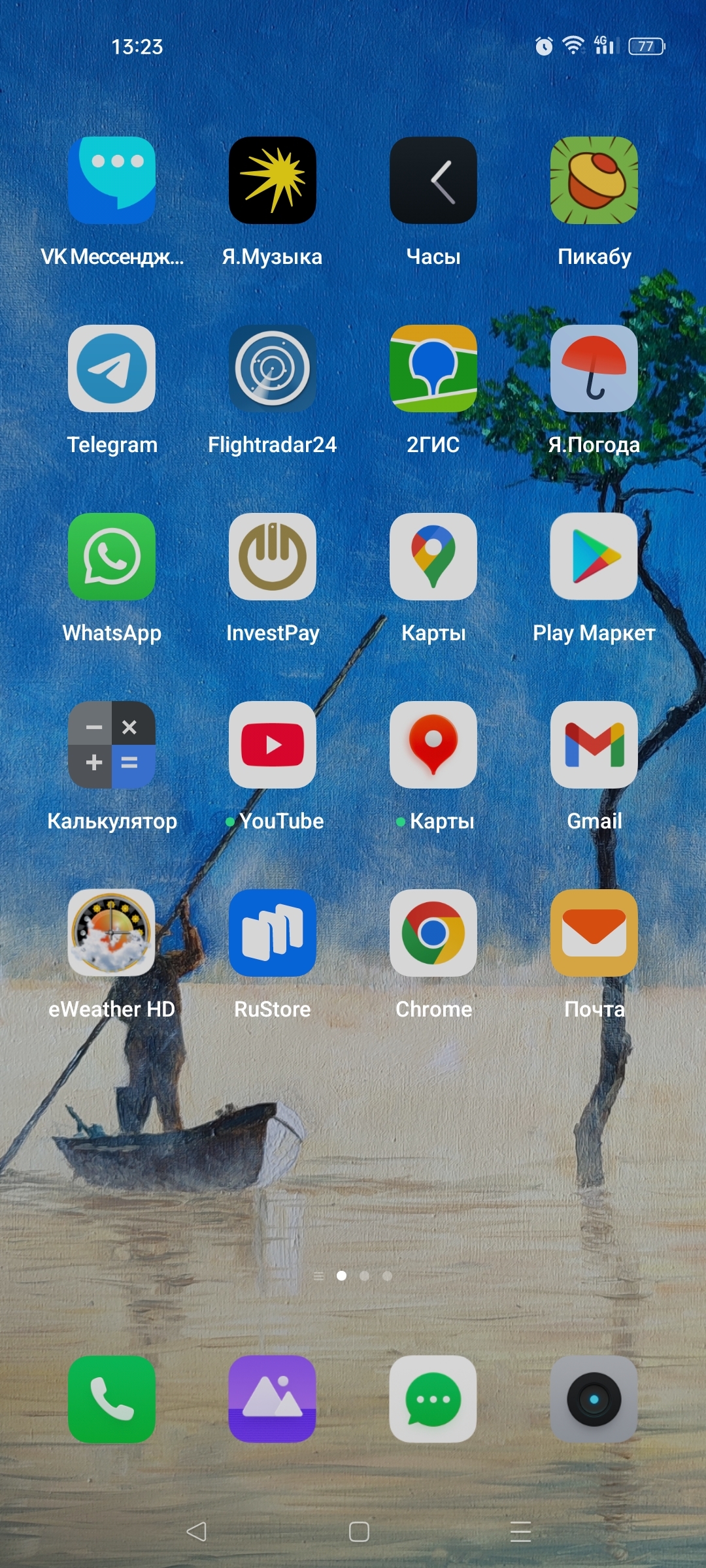Open Калькулятор app
The image size is (706, 1568).
coord(112,745)
